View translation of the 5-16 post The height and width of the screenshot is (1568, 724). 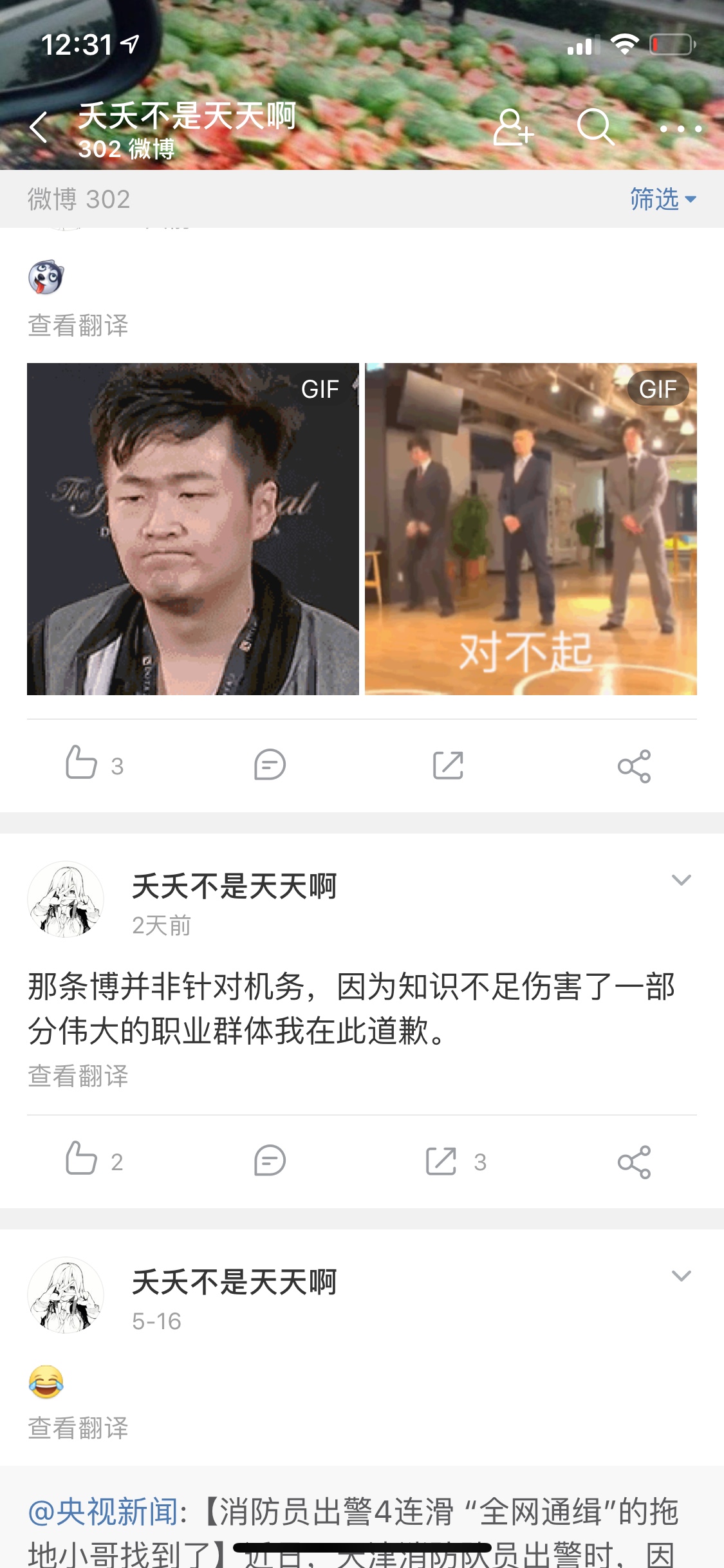point(78,1428)
